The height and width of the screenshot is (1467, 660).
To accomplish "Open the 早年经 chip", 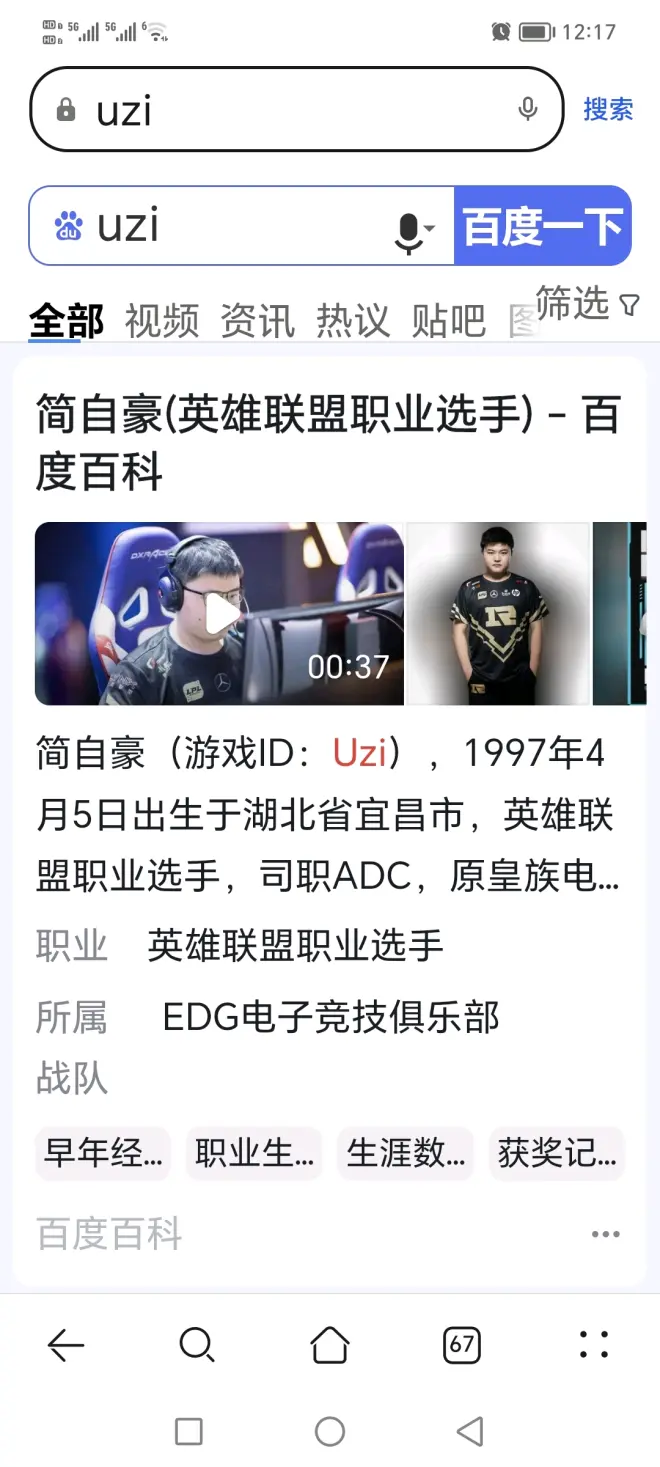I will 103,1153.
